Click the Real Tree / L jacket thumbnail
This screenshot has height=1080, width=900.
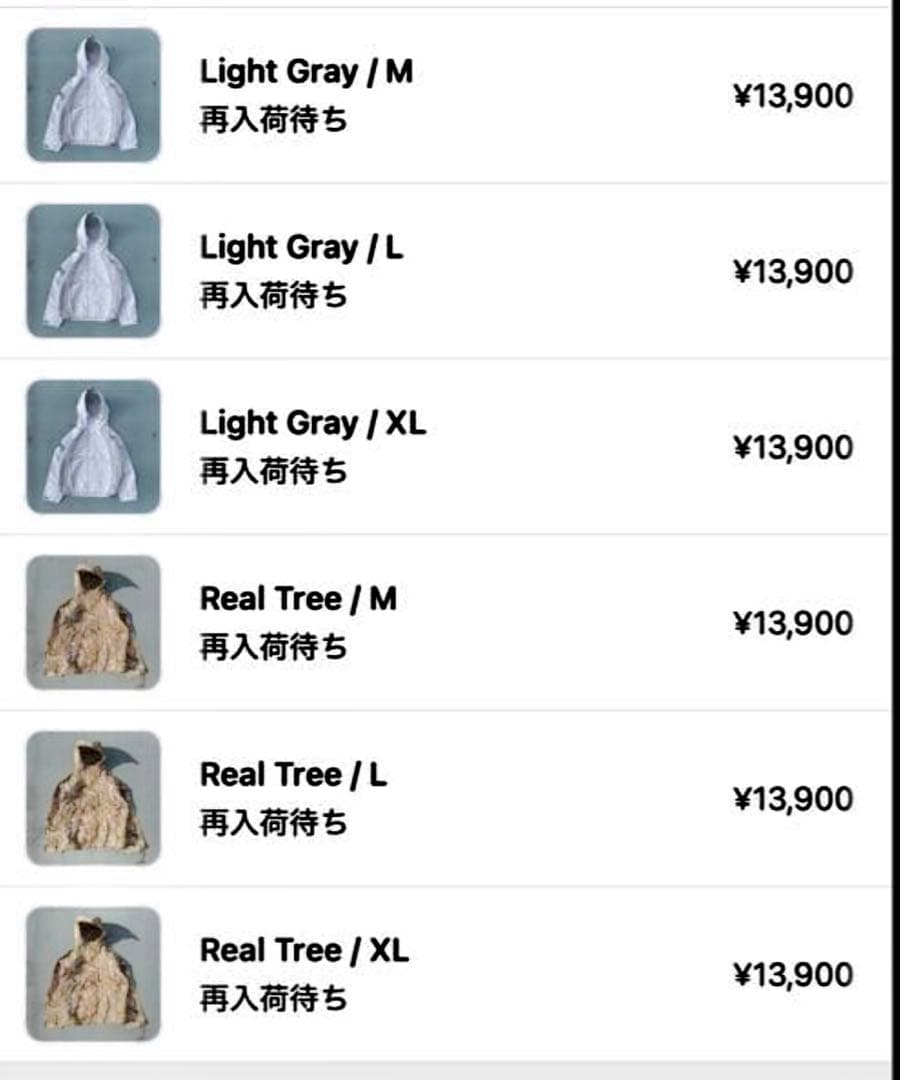91,798
